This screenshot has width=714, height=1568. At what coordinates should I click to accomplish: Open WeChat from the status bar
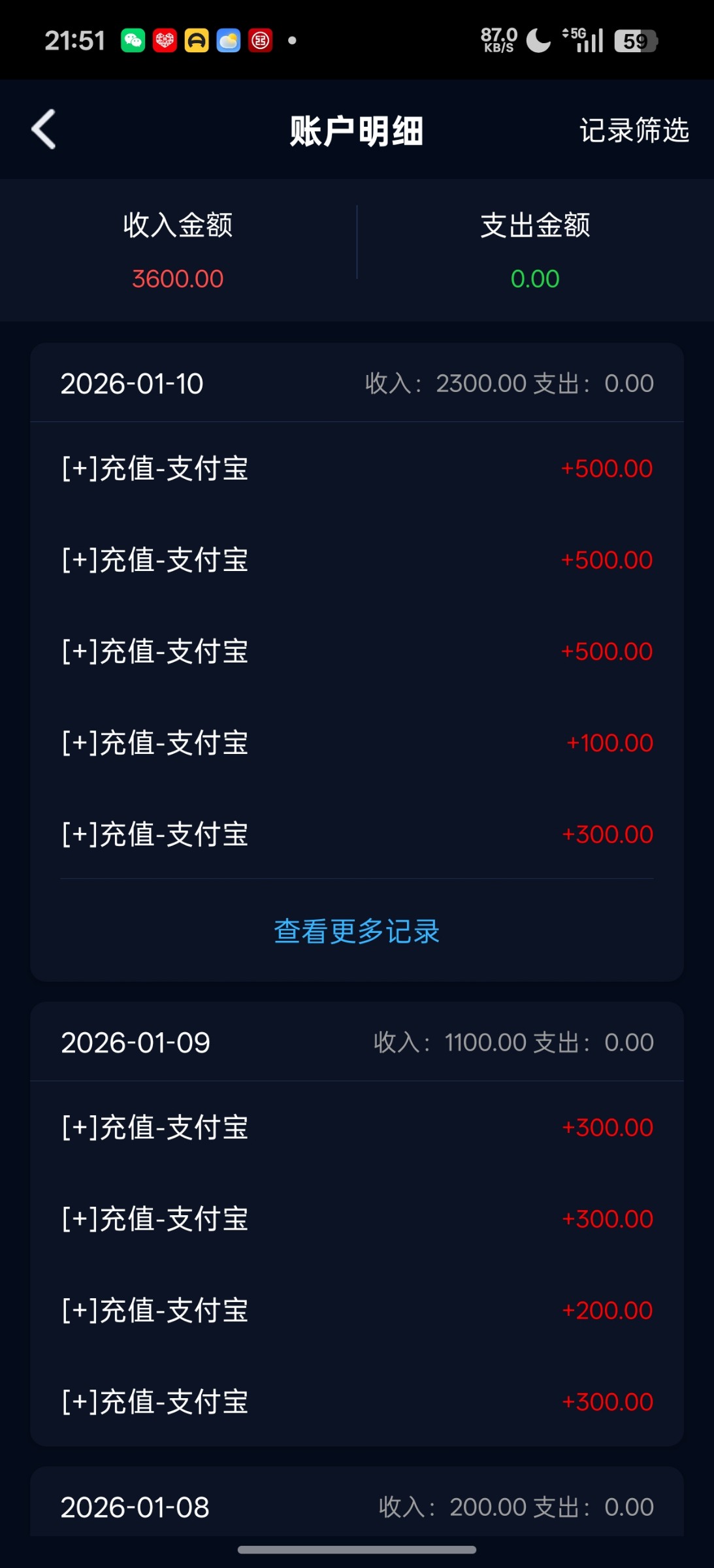point(133,40)
